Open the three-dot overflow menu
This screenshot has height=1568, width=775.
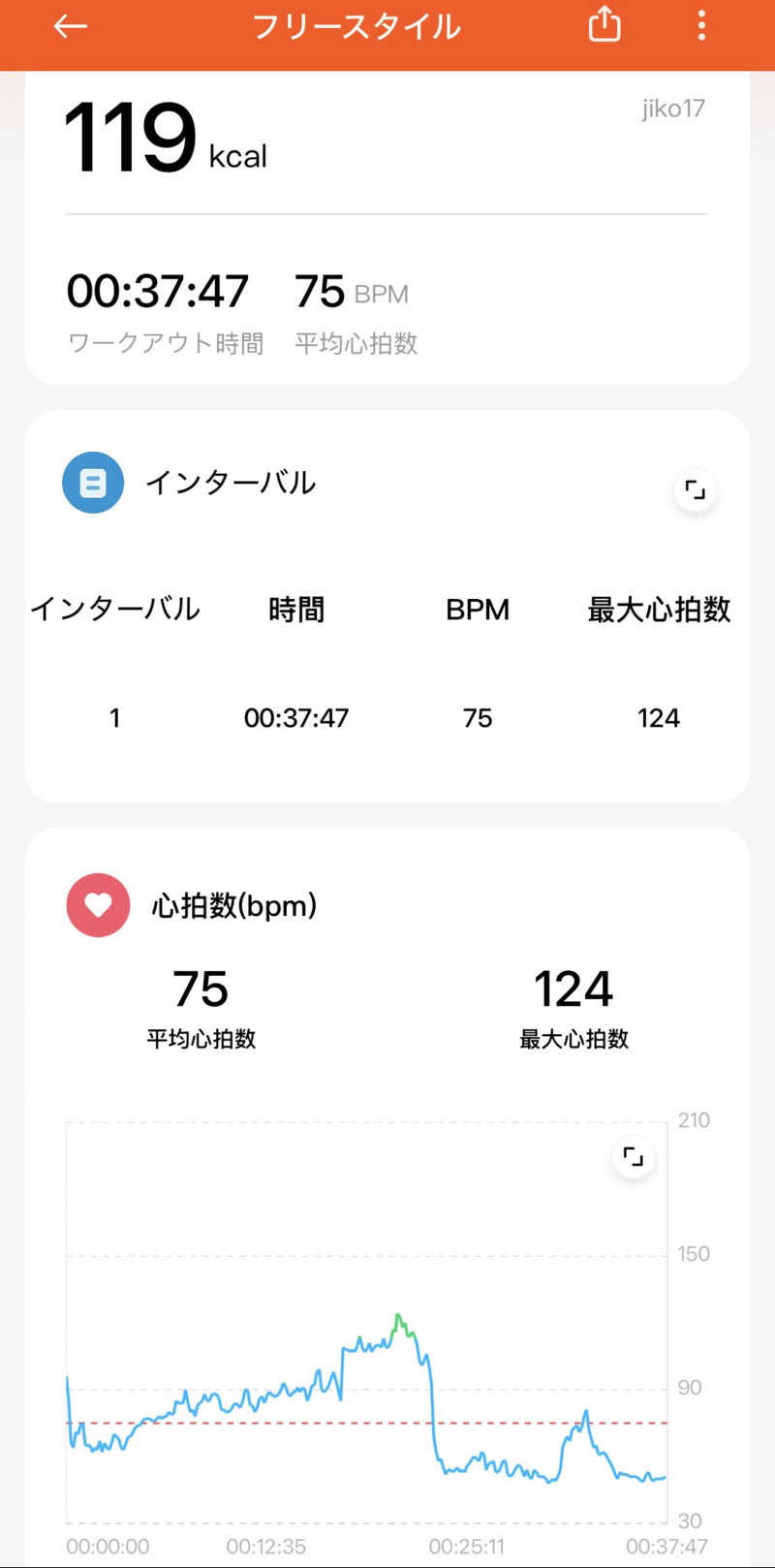click(701, 26)
